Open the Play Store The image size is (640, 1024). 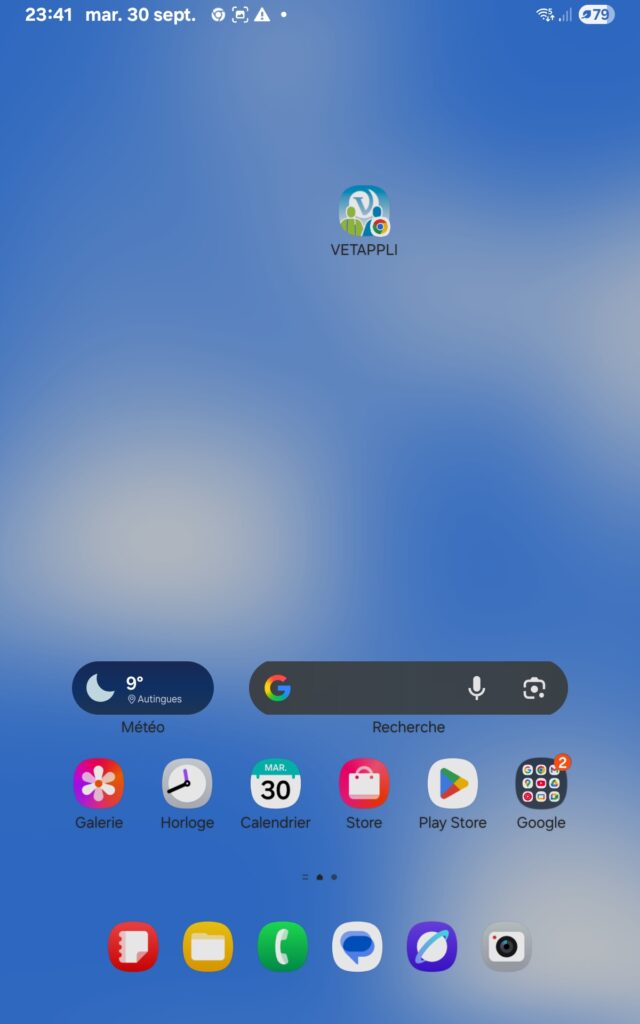click(x=452, y=784)
